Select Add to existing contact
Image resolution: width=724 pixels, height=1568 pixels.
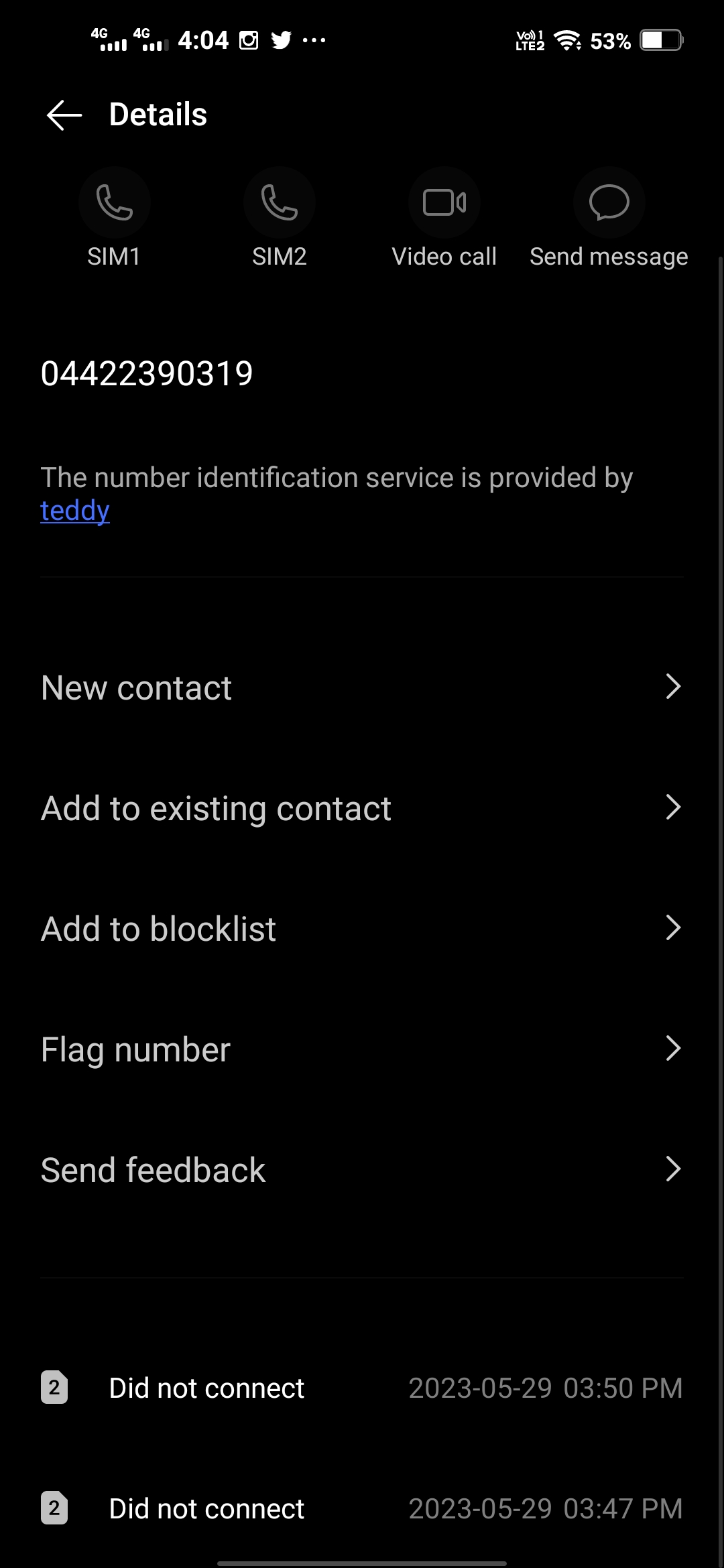coord(362,808)
